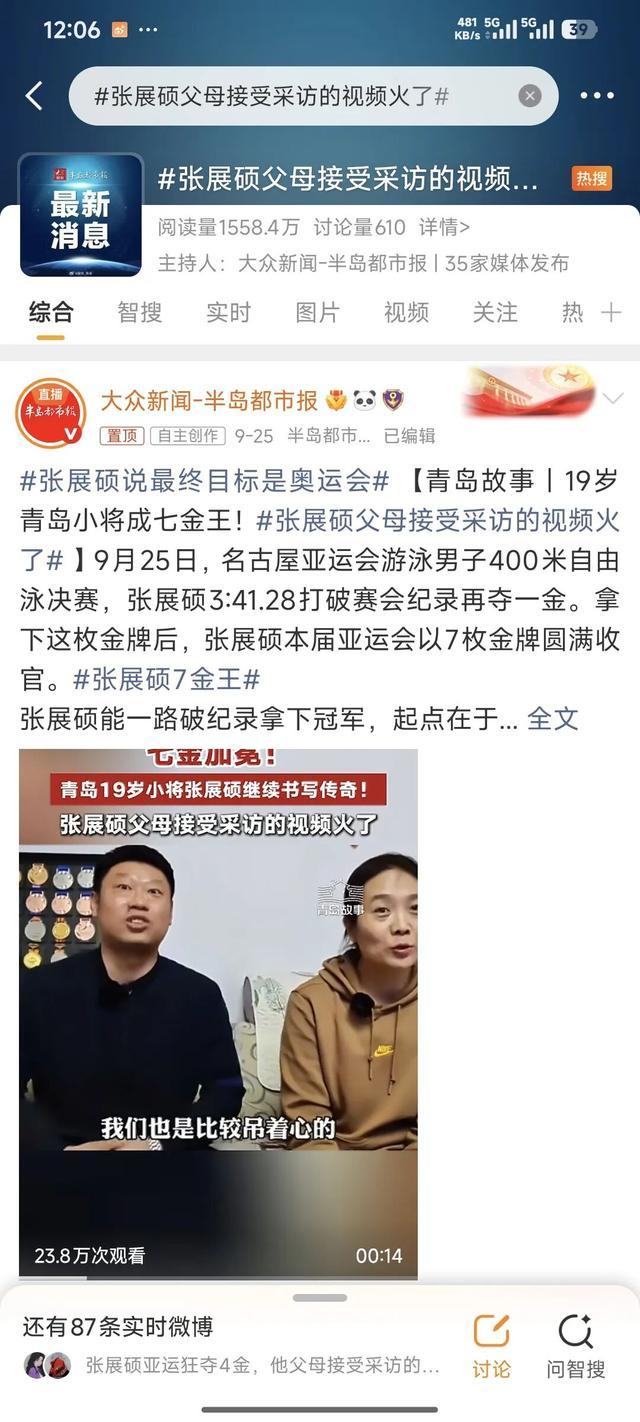Screen dimensions: 640x1422
Task: Switch to the 实时 tab
Action: (x=228, y=312)
